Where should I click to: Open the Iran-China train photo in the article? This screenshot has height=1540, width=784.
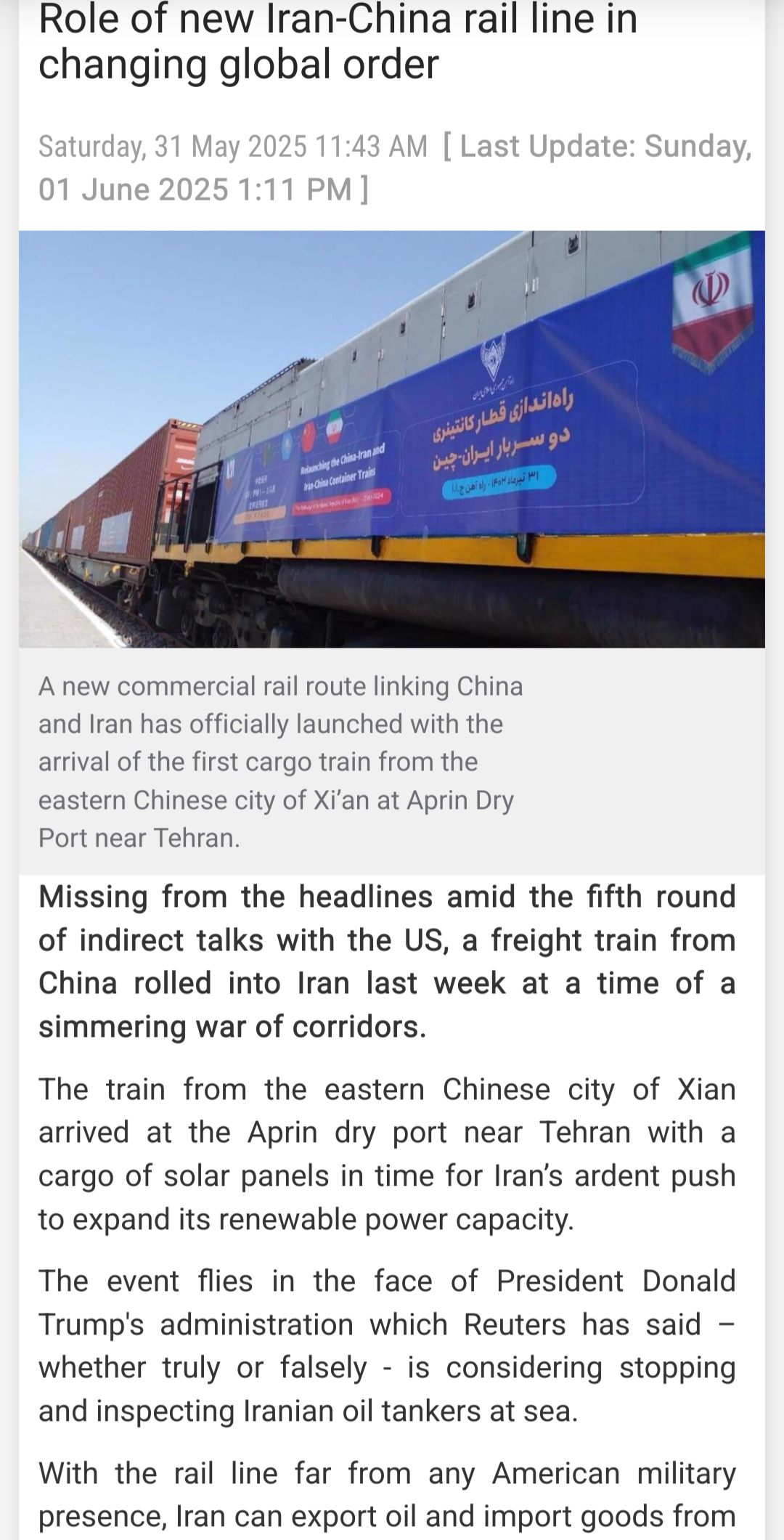tap(392, 439)
